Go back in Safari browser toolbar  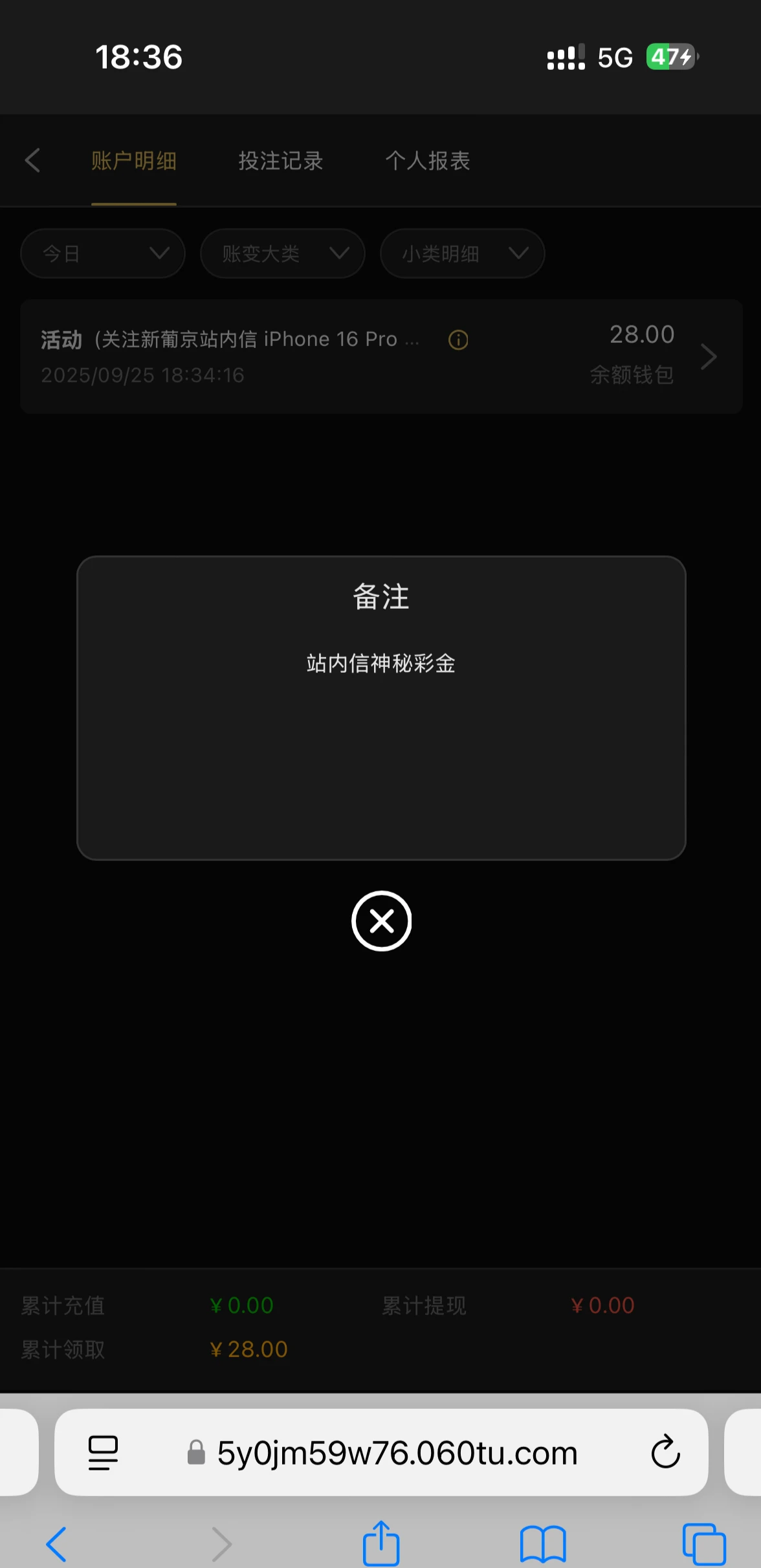click(x=57, y=1543)
